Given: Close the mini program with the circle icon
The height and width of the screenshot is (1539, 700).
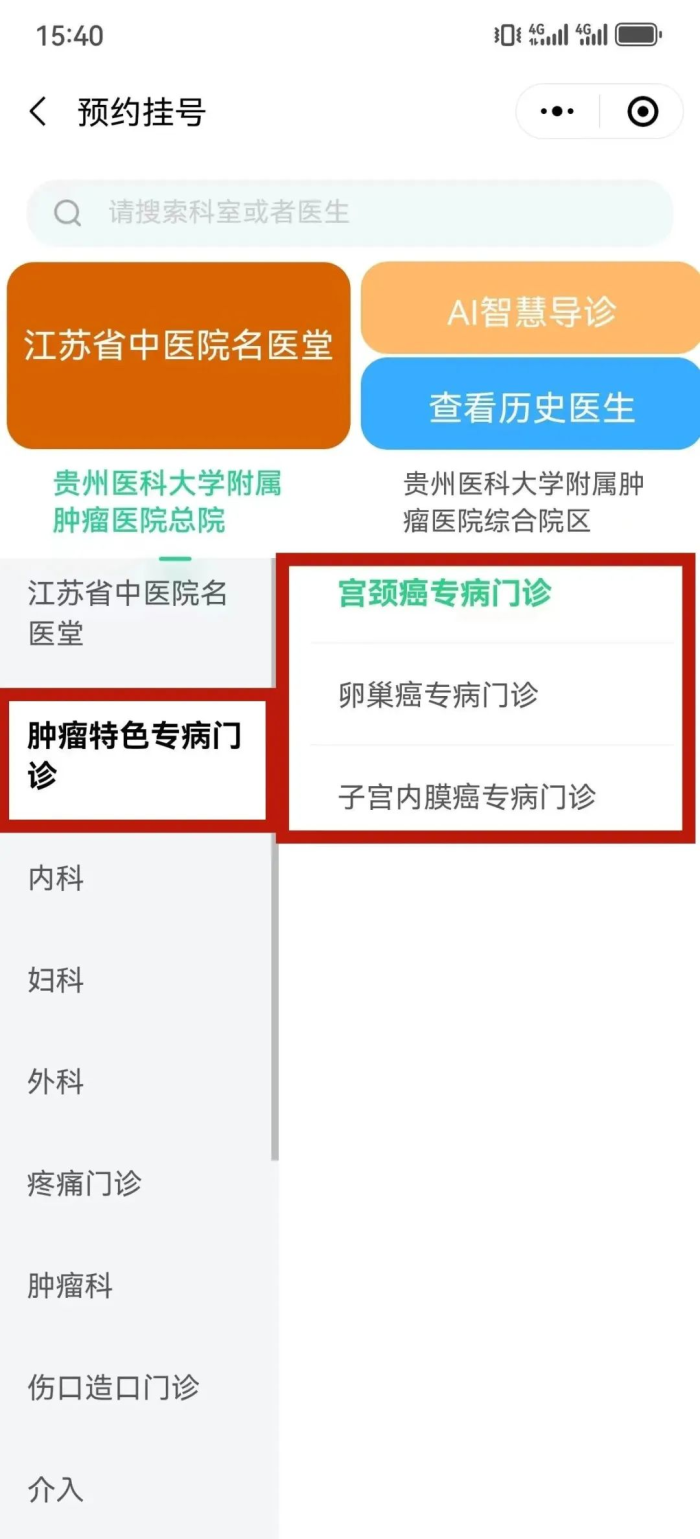Looking at the screenshot, I should tap(643, 112).
